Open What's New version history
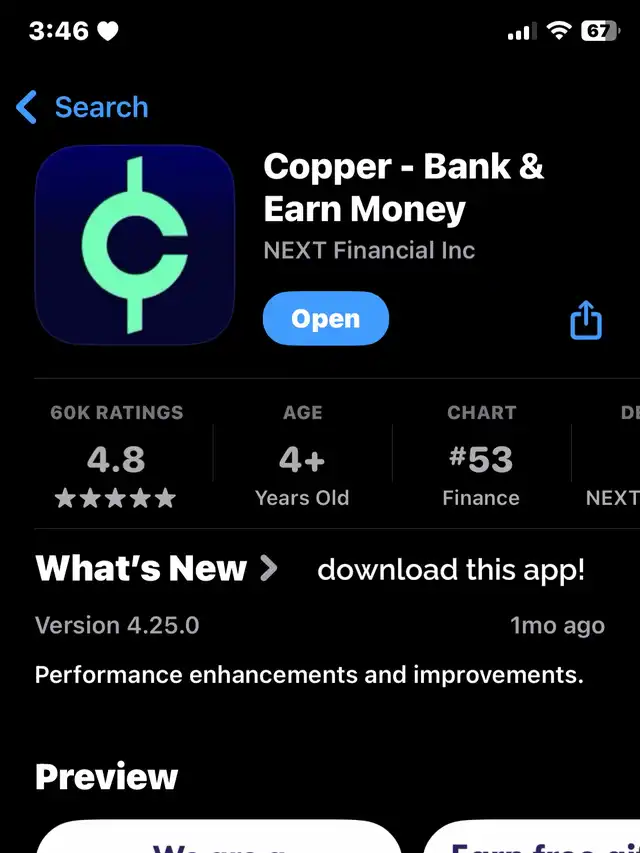This screenshot has width=640, height=853. coord(157,569)
